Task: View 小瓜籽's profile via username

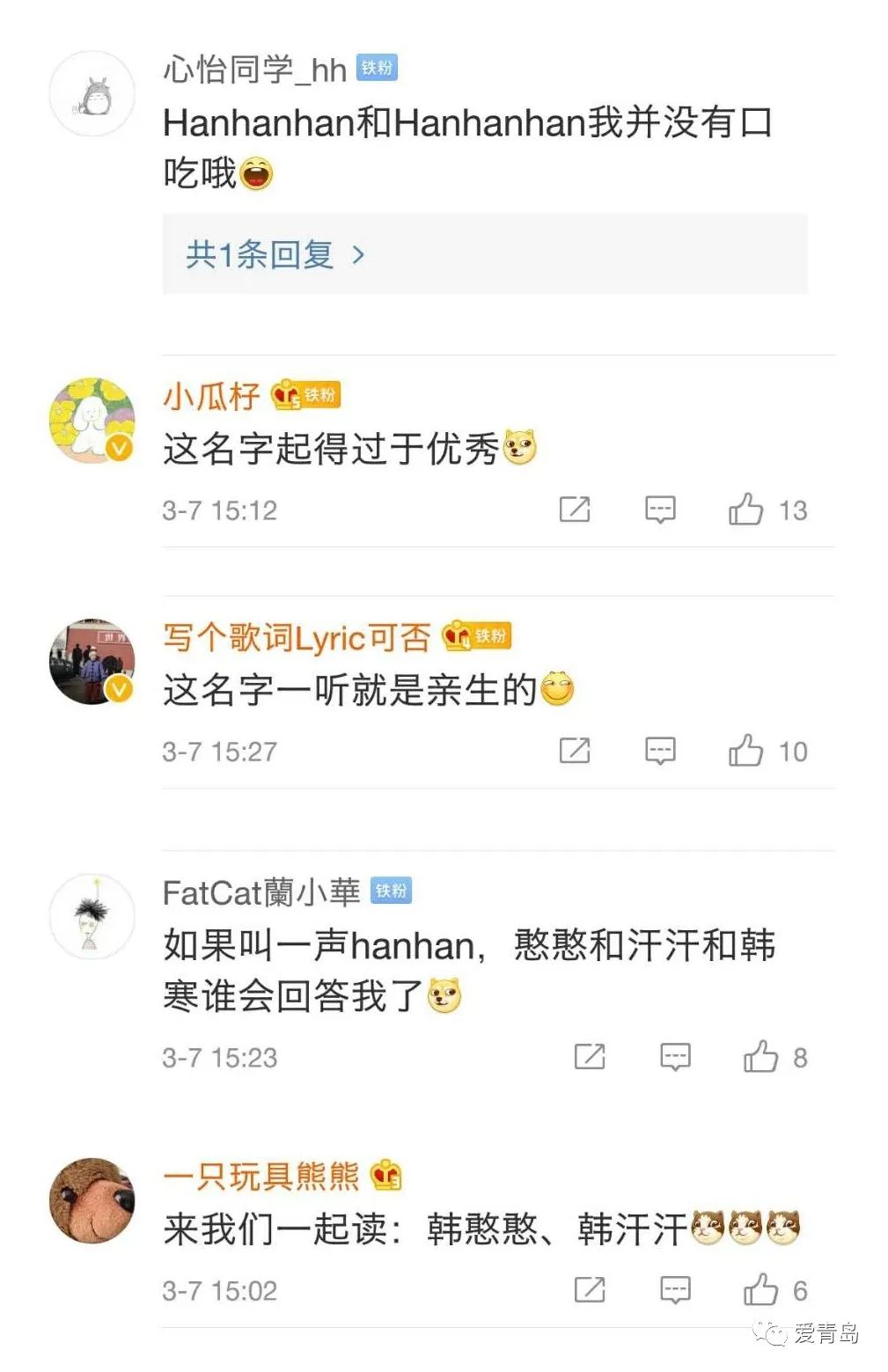Action: [211, 396]
